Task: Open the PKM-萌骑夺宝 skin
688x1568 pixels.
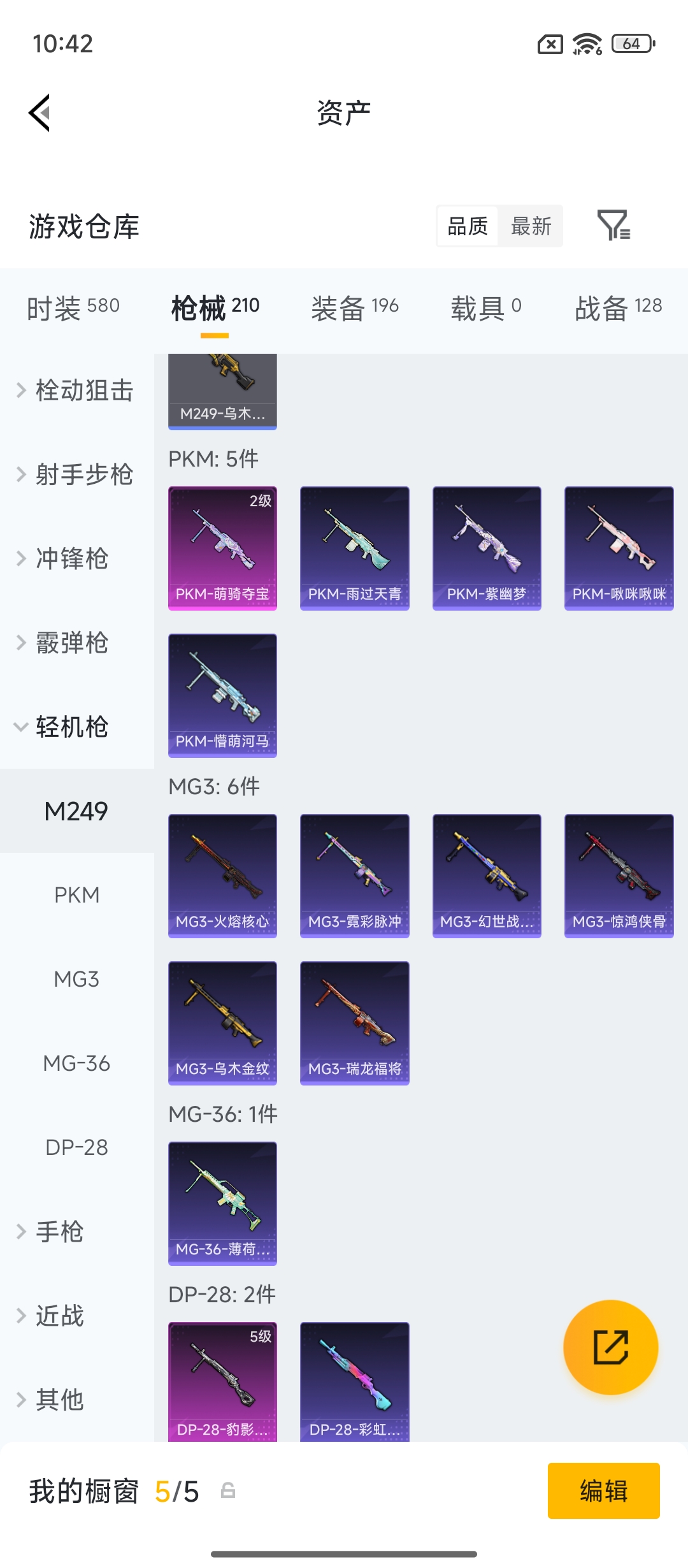Action: coord(222,548)
